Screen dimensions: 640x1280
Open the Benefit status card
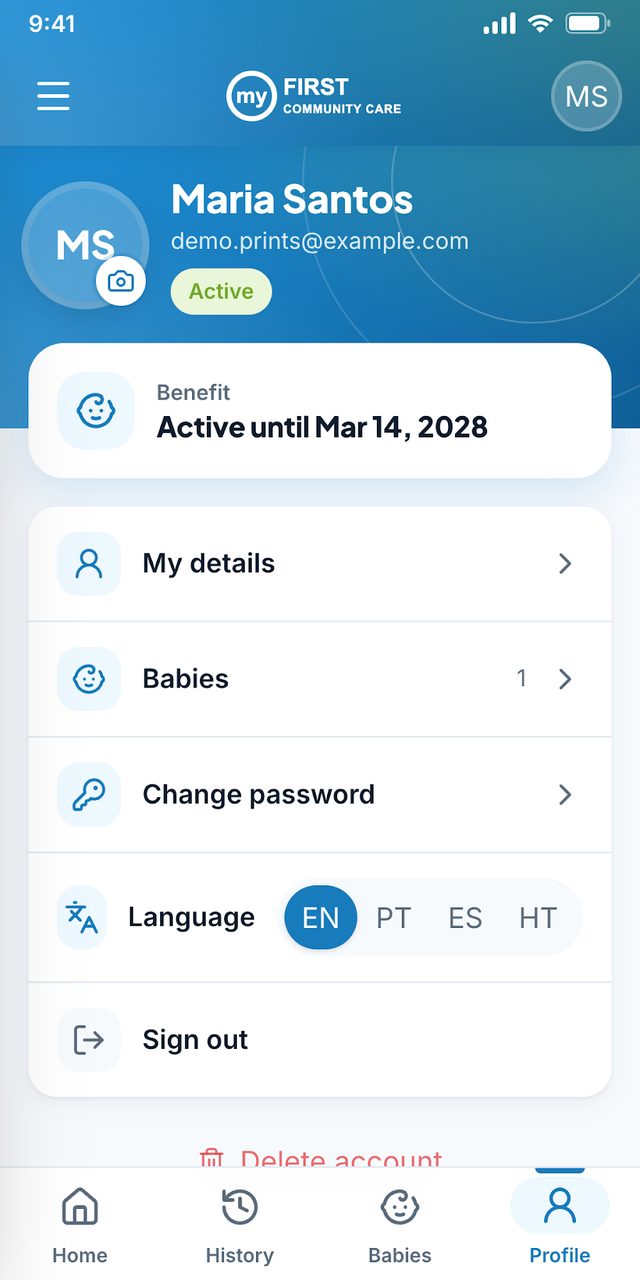pyautogui.click(x=320, y=410)
